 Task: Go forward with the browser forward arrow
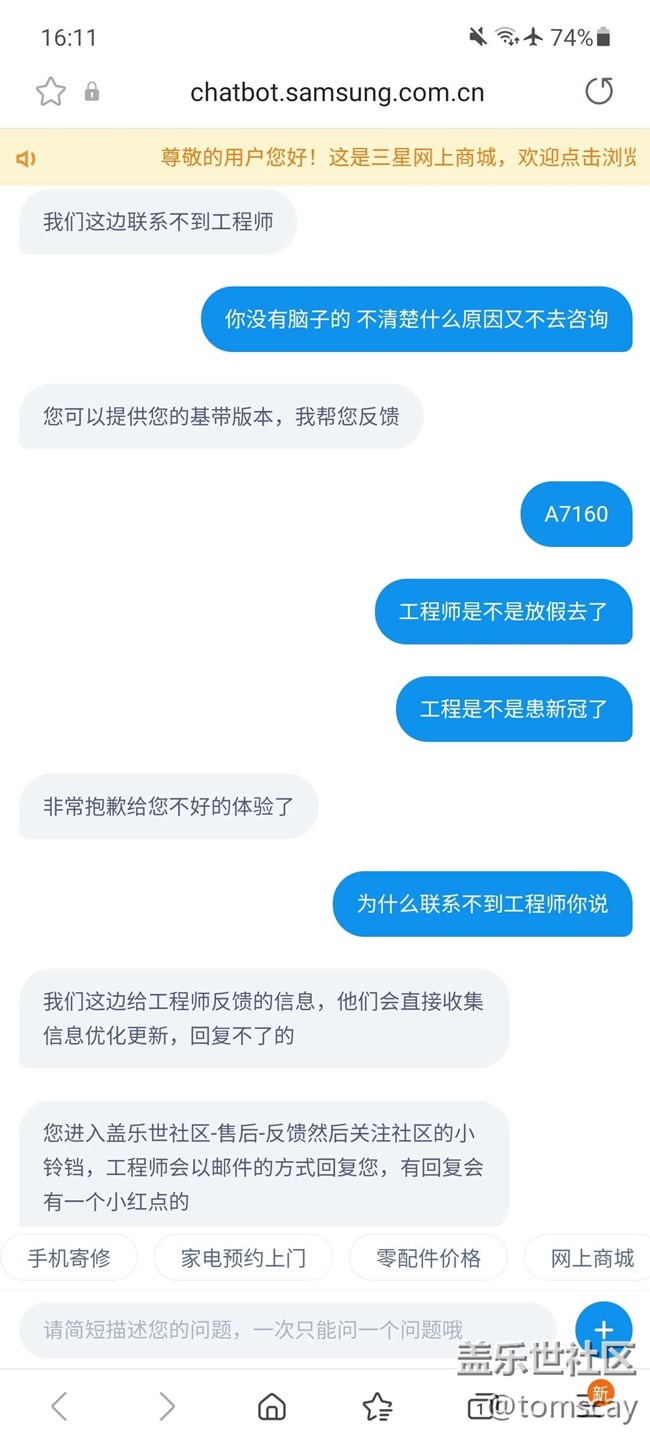tap(166, 1406)
